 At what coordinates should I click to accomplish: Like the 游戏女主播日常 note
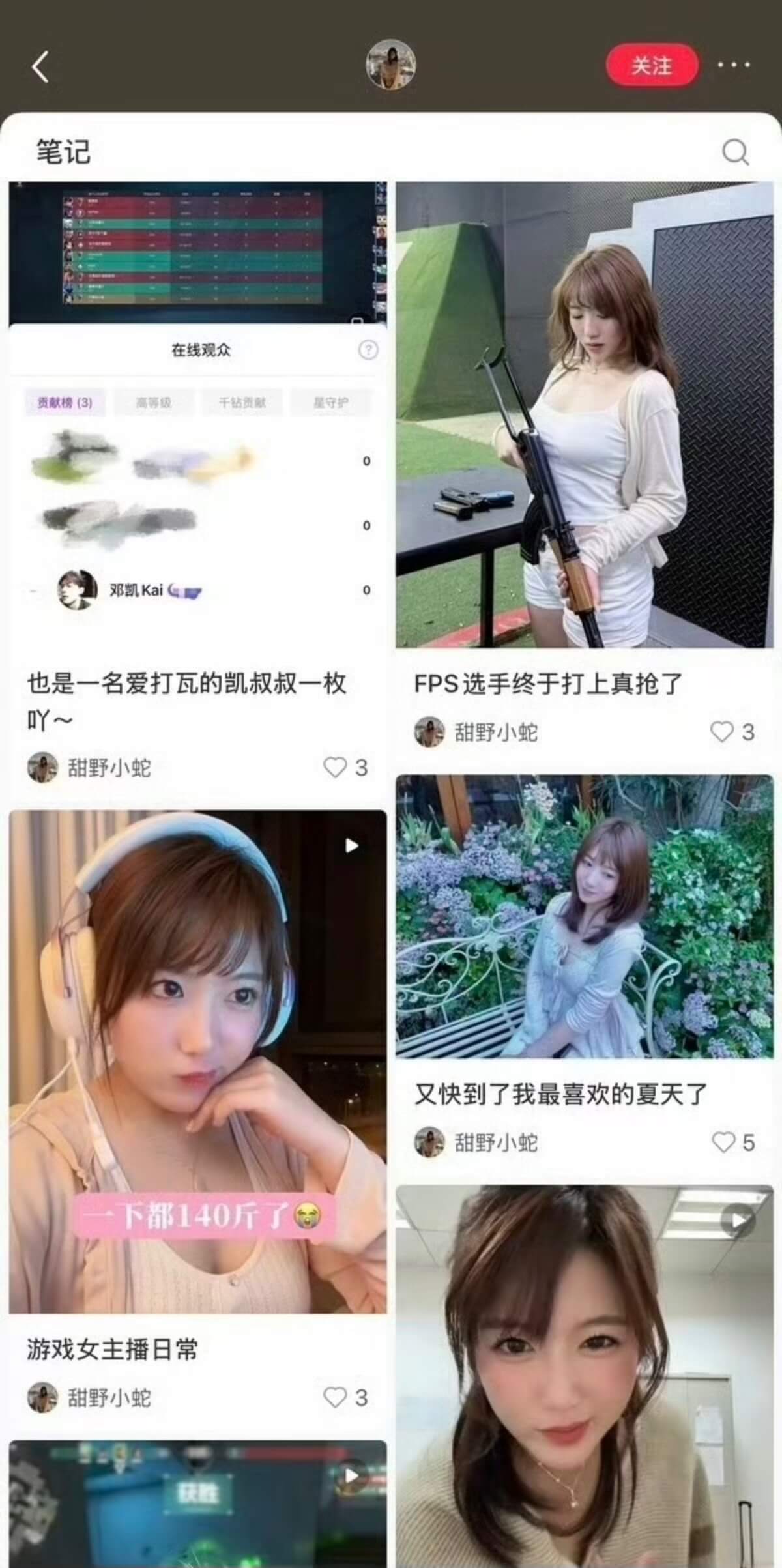point(335,1397)
